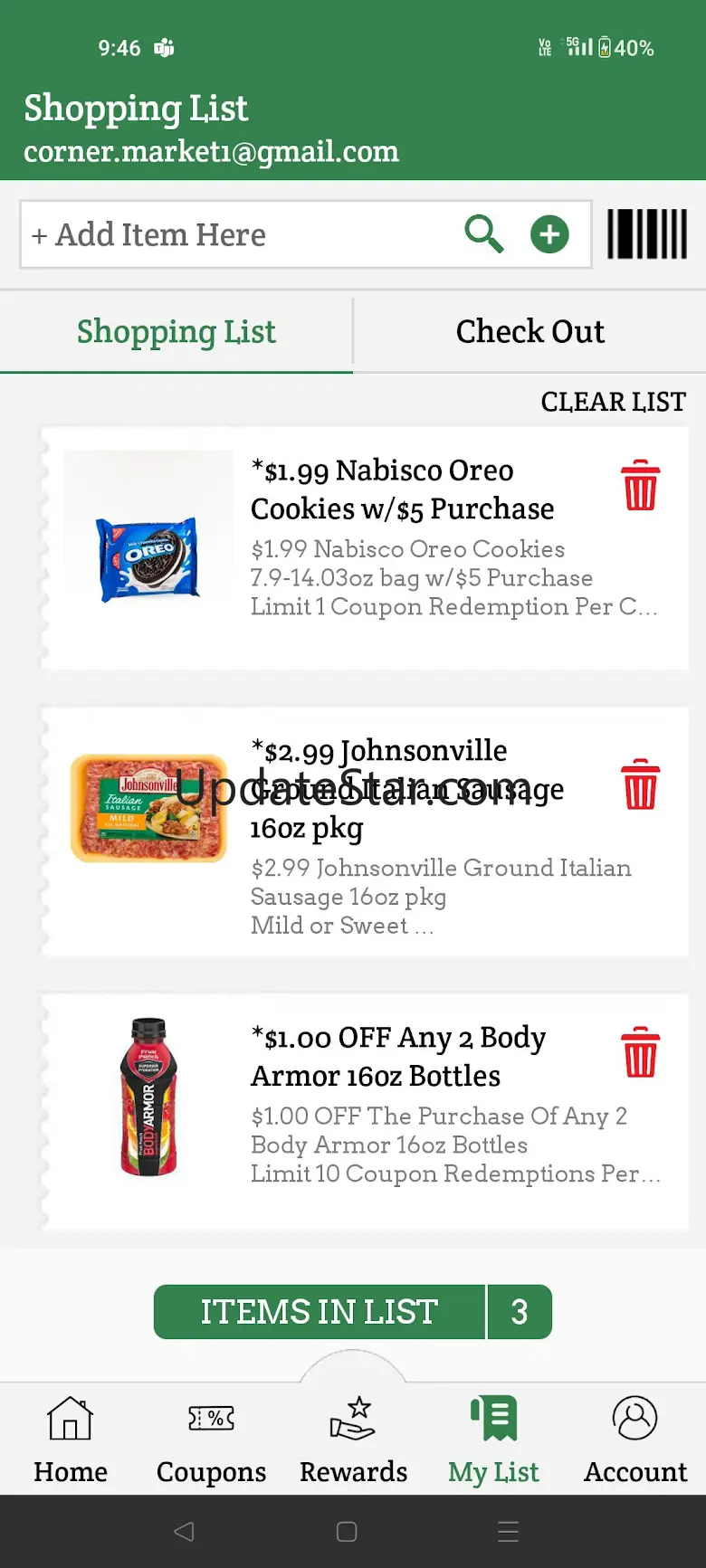Tap the system back button
Viewport: 706px width, 1568px height.
pyautogui.click(x=184, y=1531)
